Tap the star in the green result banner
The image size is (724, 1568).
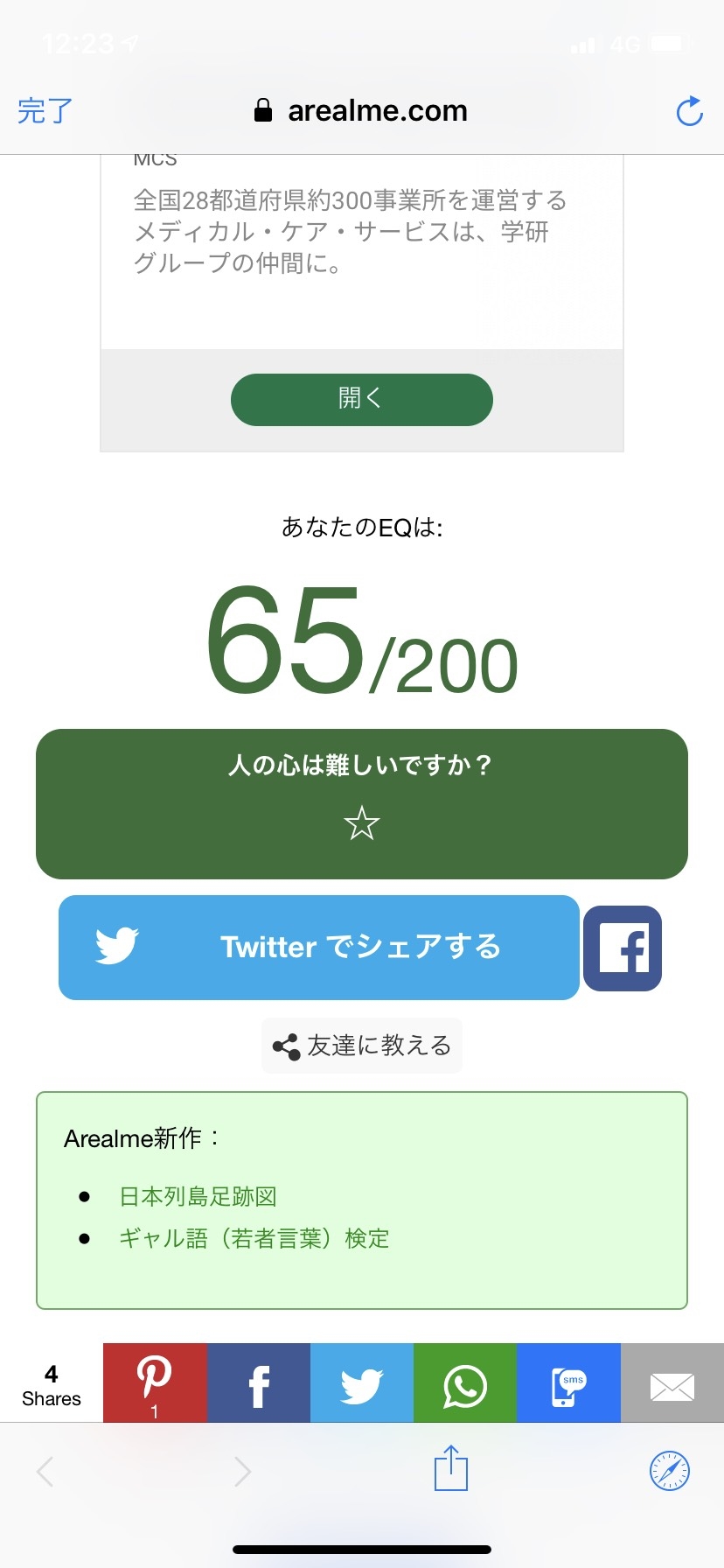pyautogui.click(x=361, y=823)
